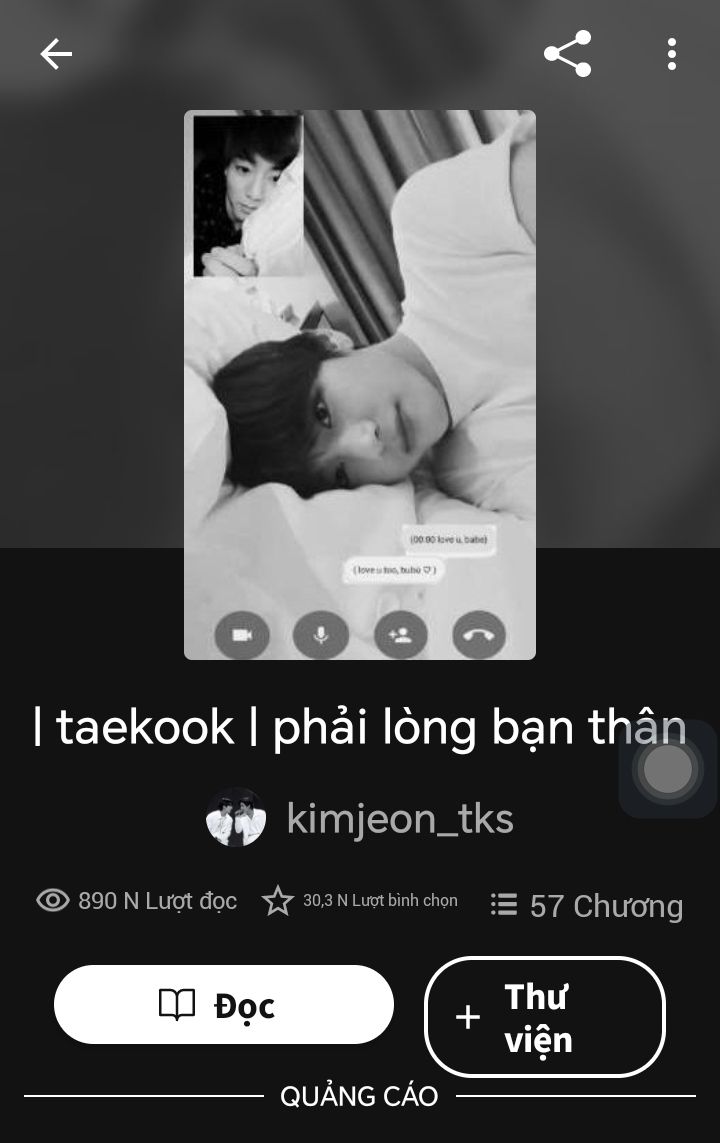Go back with the arrow icon
This screenshot has width=720, height=1143.
pyautogui.click(x=56, y=54)
